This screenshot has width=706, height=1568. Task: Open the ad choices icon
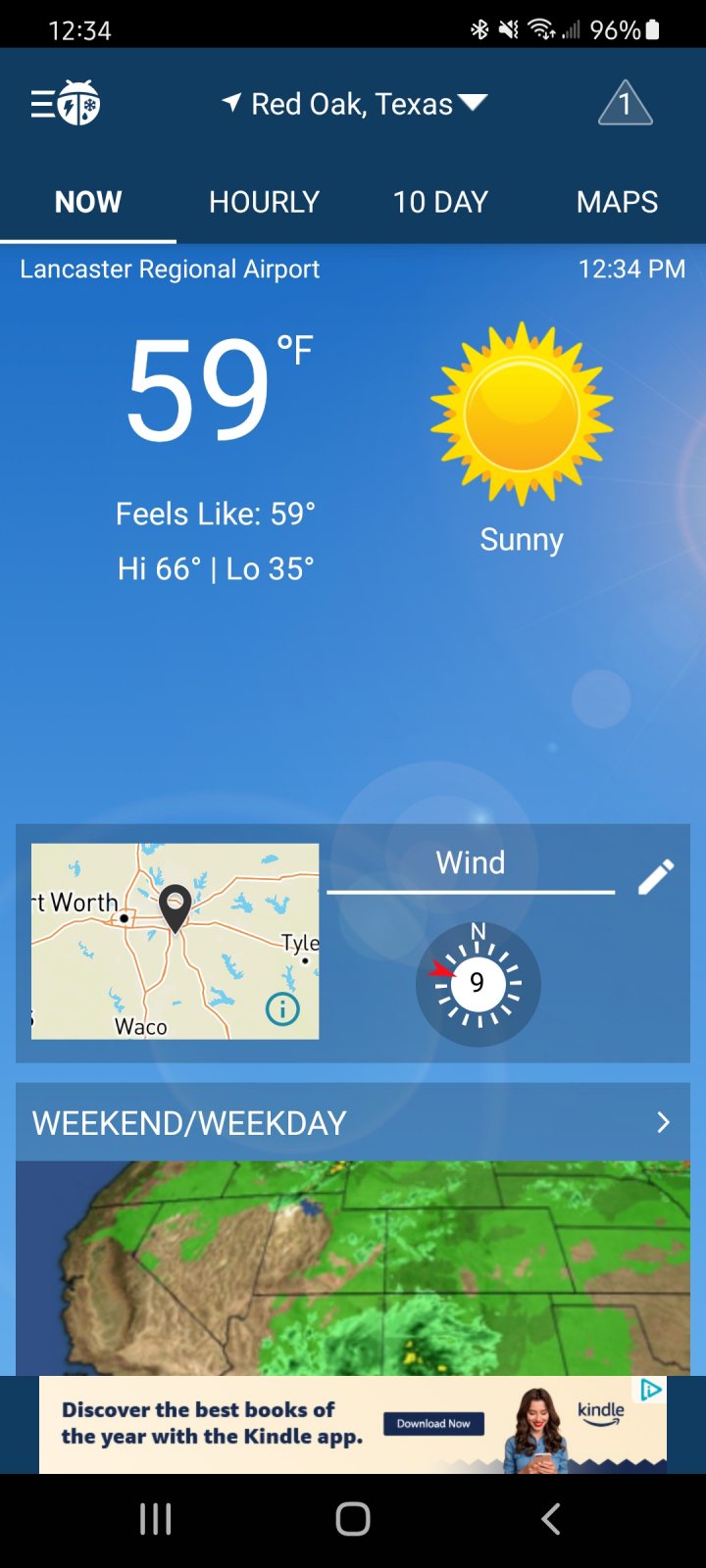coord(651,1390)
